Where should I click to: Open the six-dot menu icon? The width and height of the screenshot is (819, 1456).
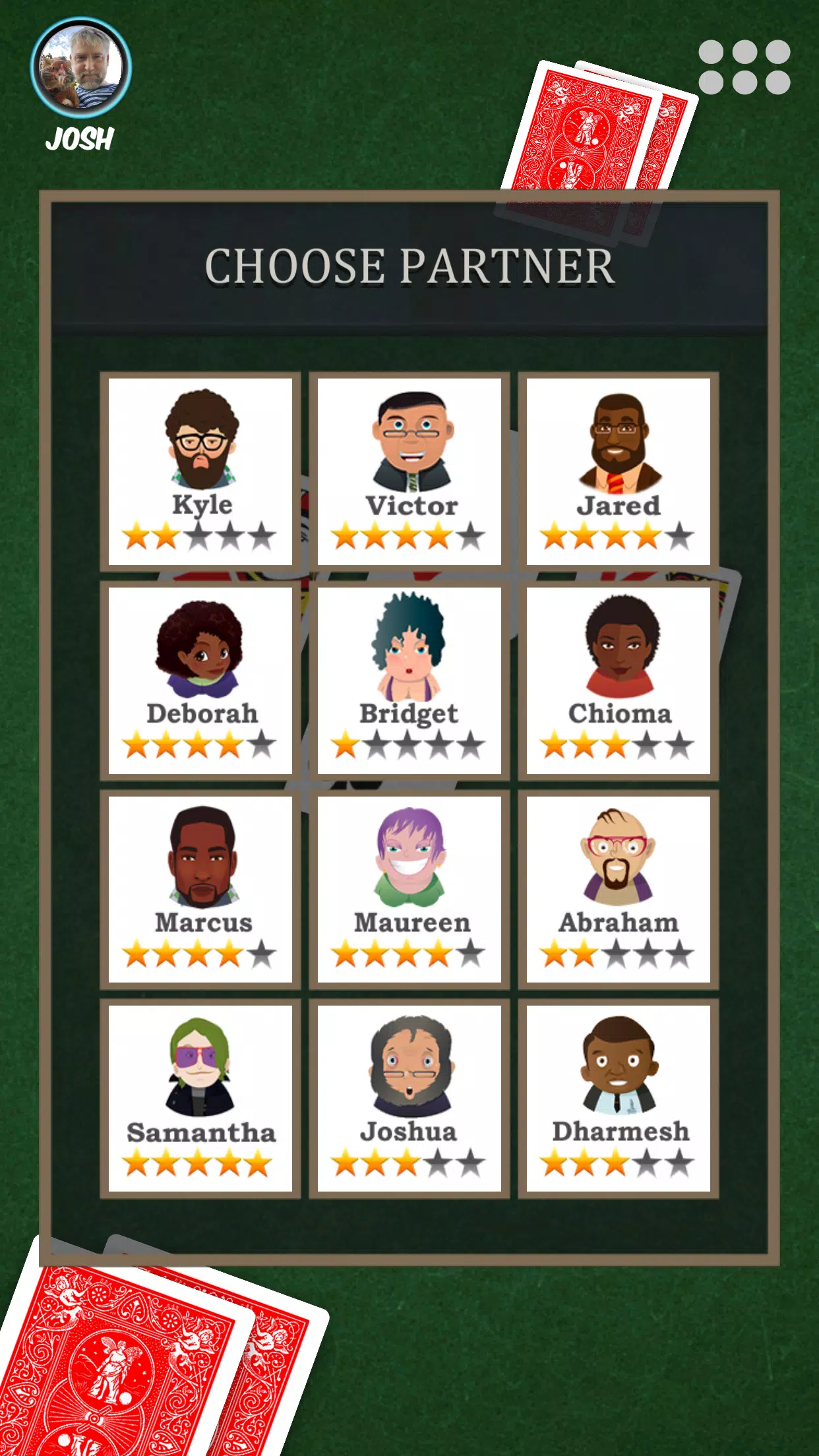[x=744, y=67]
